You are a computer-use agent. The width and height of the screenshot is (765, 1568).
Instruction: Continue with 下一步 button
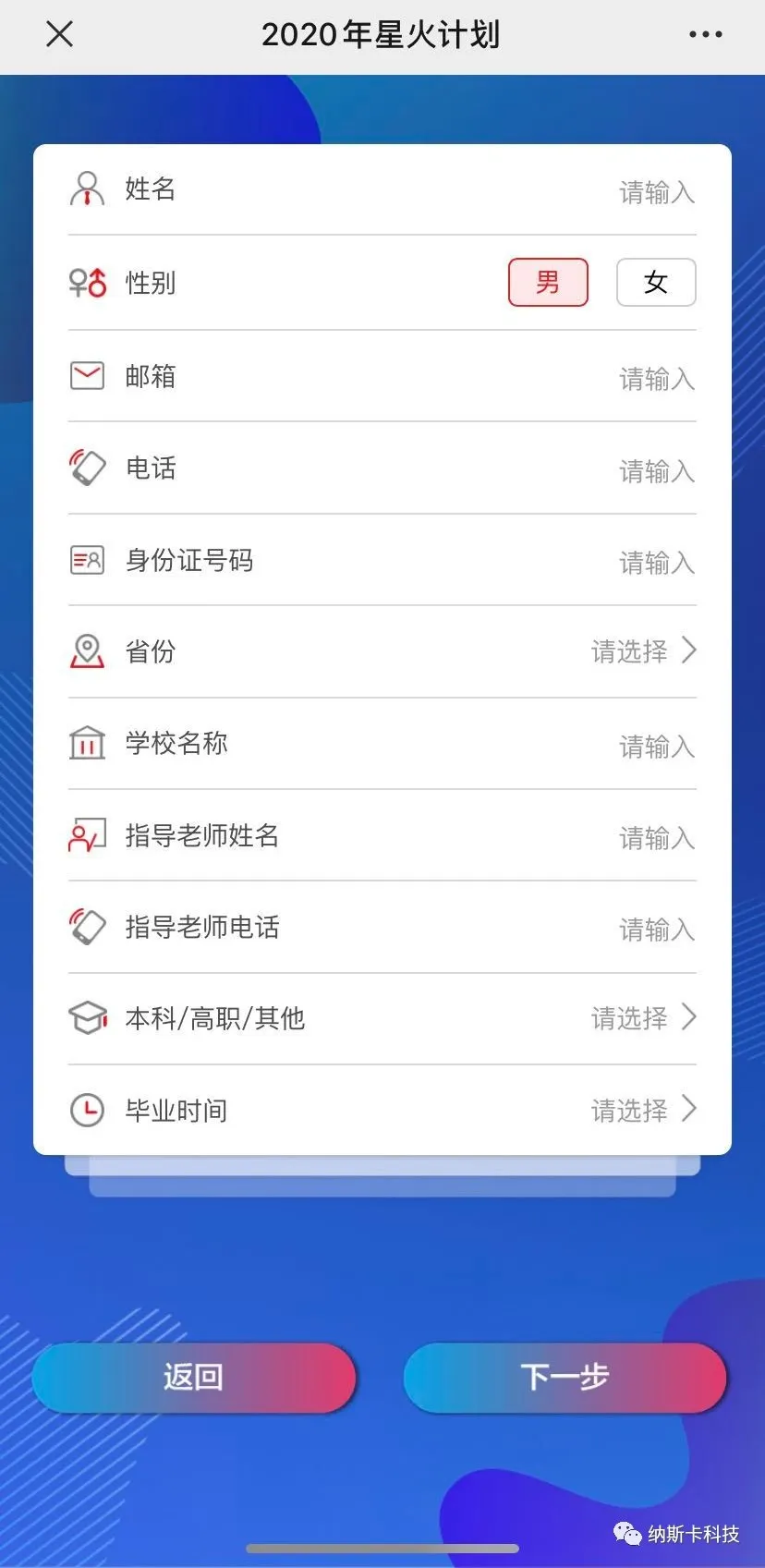[x=565, y=1378]
